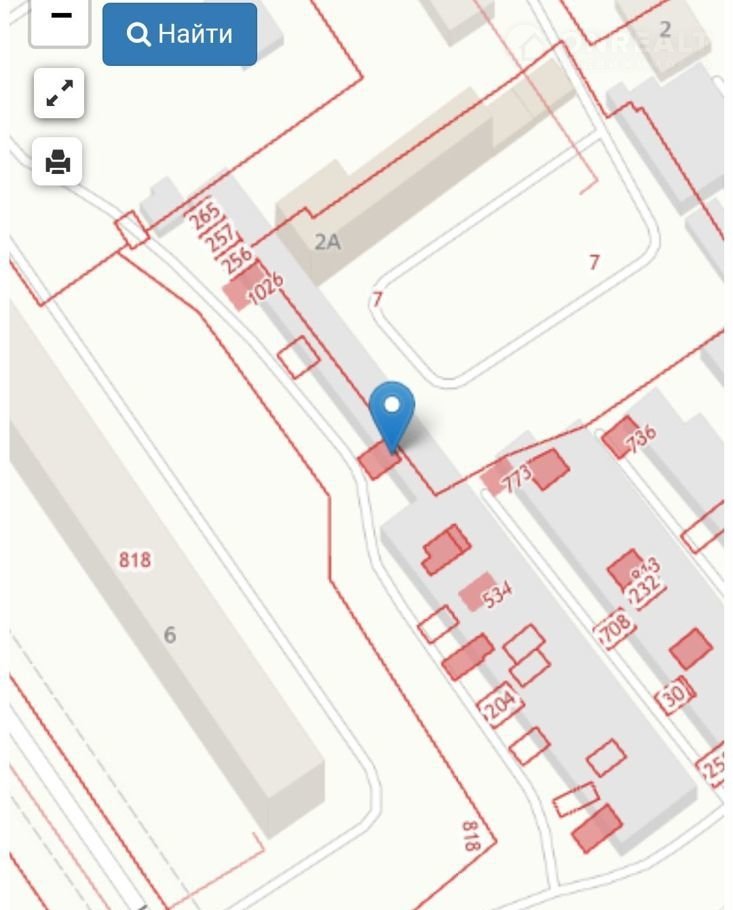
Task: Zoom out the map with minus button
Action: [60, 18]
